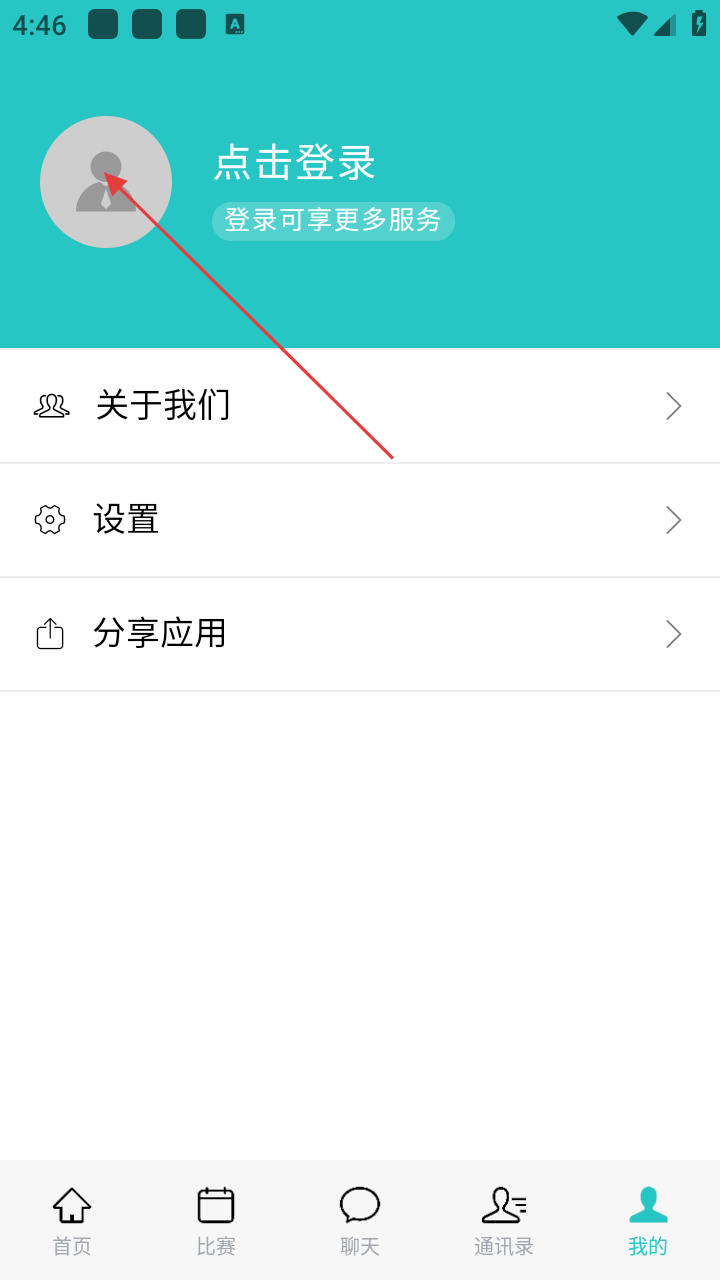
Task: Open the 聊天 tab
Action: pos(360,1220)
